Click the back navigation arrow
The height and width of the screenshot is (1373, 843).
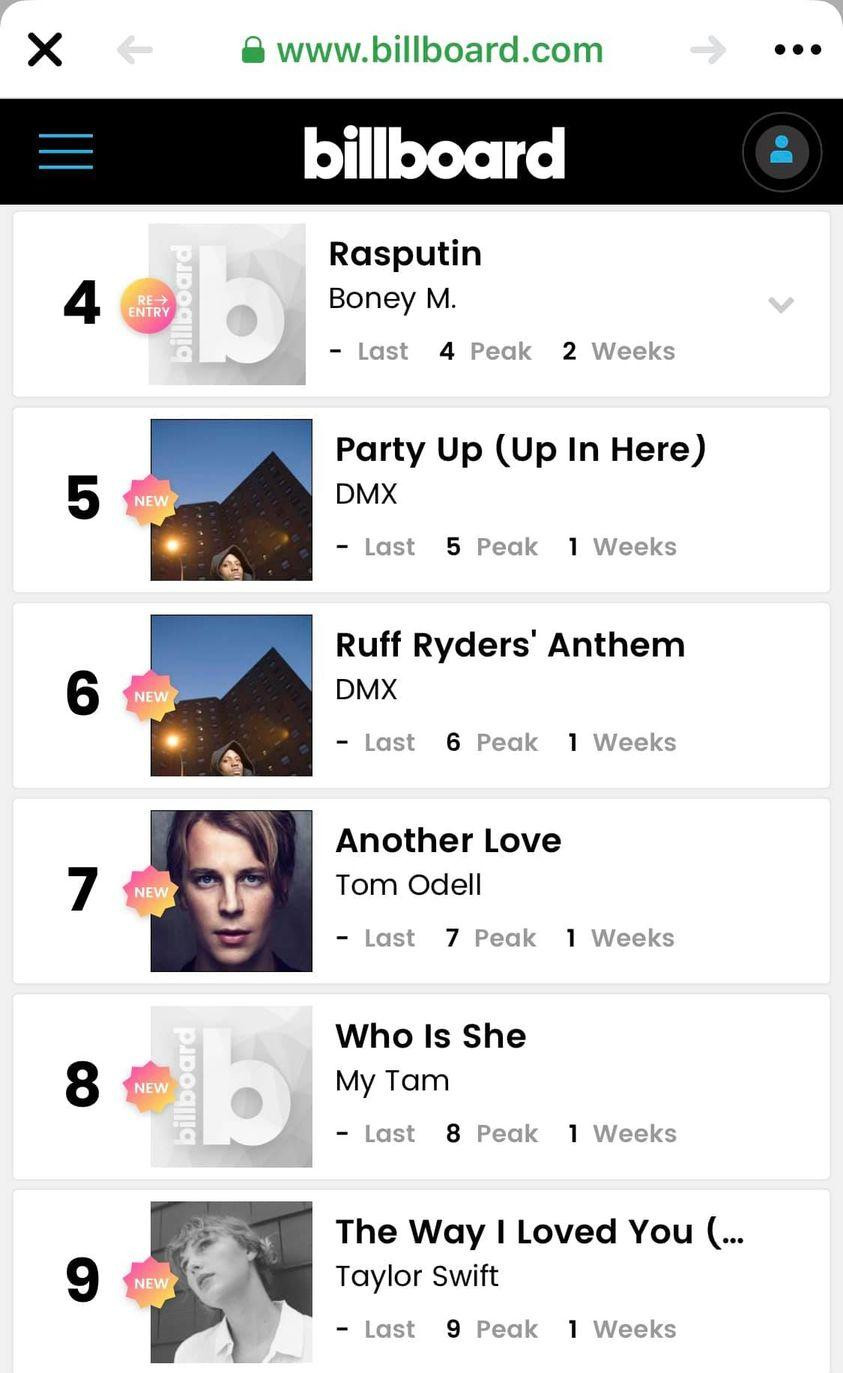pyautogui.click(x=135, y=49)
